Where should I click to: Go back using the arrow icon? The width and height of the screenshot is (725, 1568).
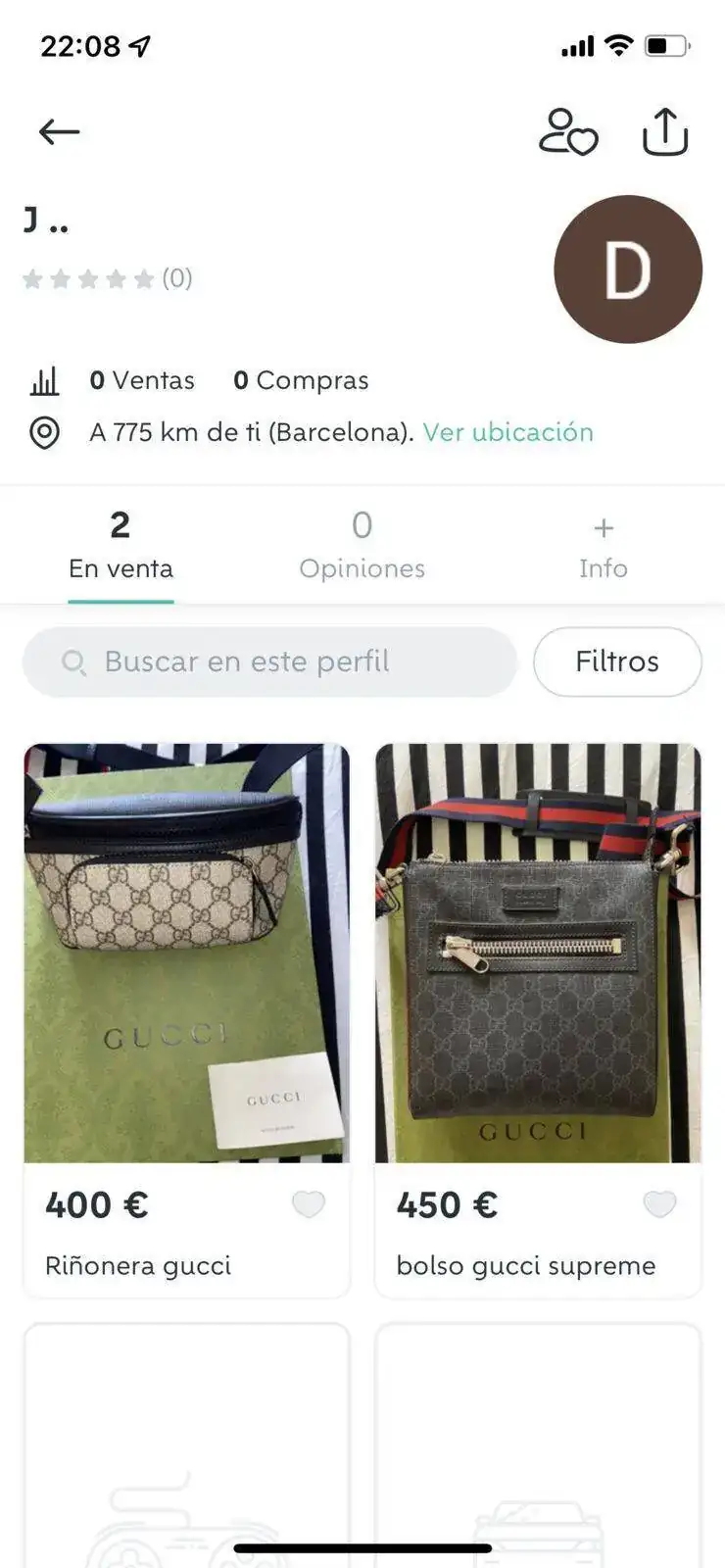click(x=59, y=132)
